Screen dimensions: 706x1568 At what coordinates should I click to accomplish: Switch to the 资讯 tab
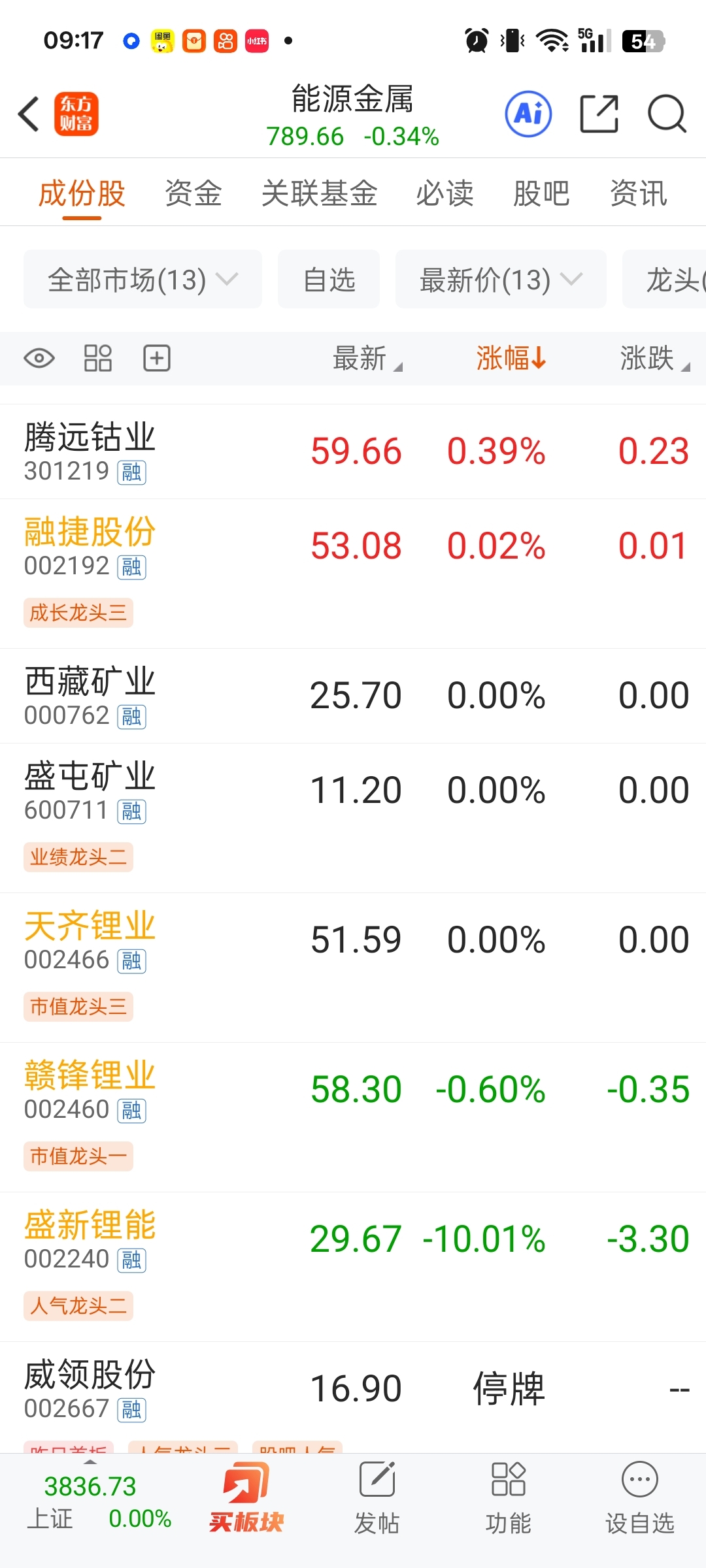tap(638, 193)
